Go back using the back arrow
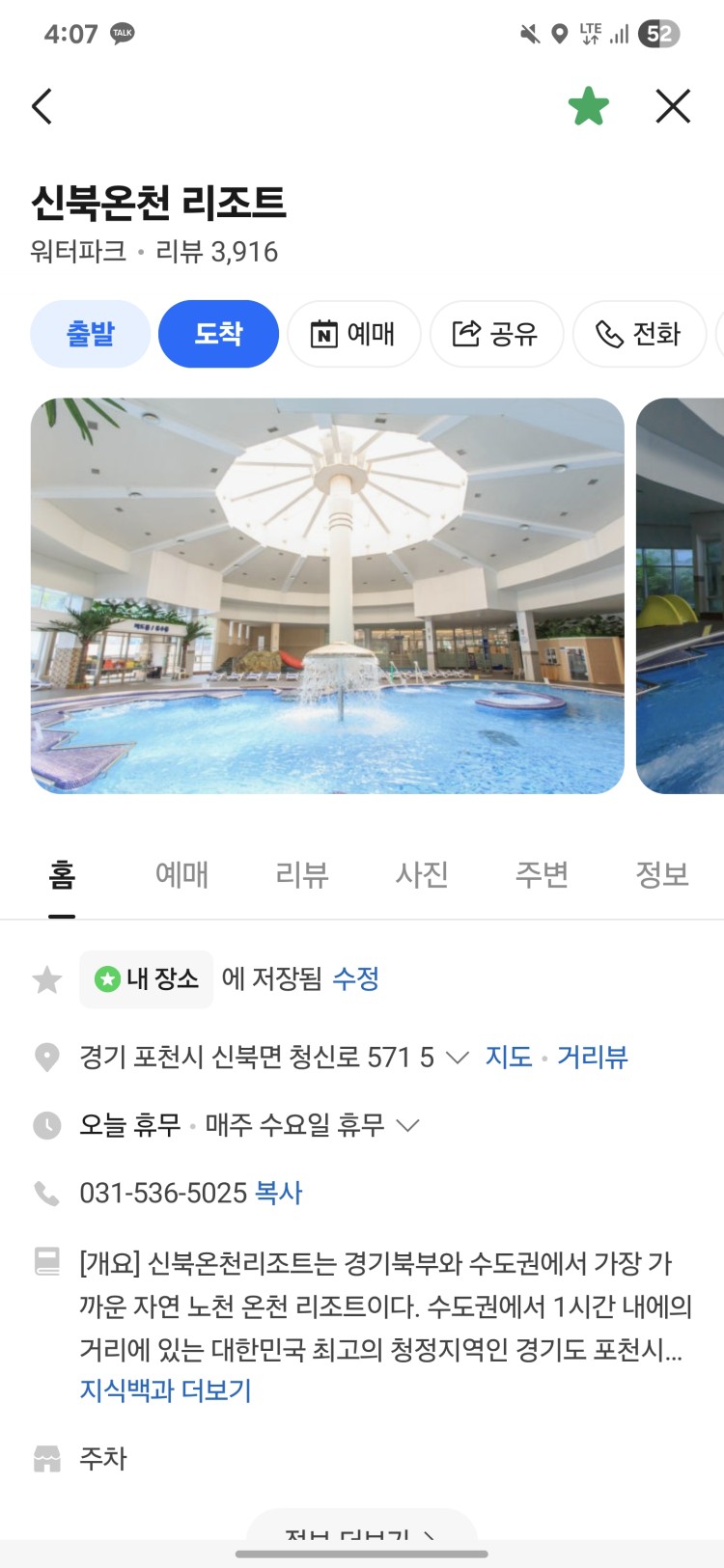Screen dimensions: 724x1568 pyautogui.click(x=42, y=106)
